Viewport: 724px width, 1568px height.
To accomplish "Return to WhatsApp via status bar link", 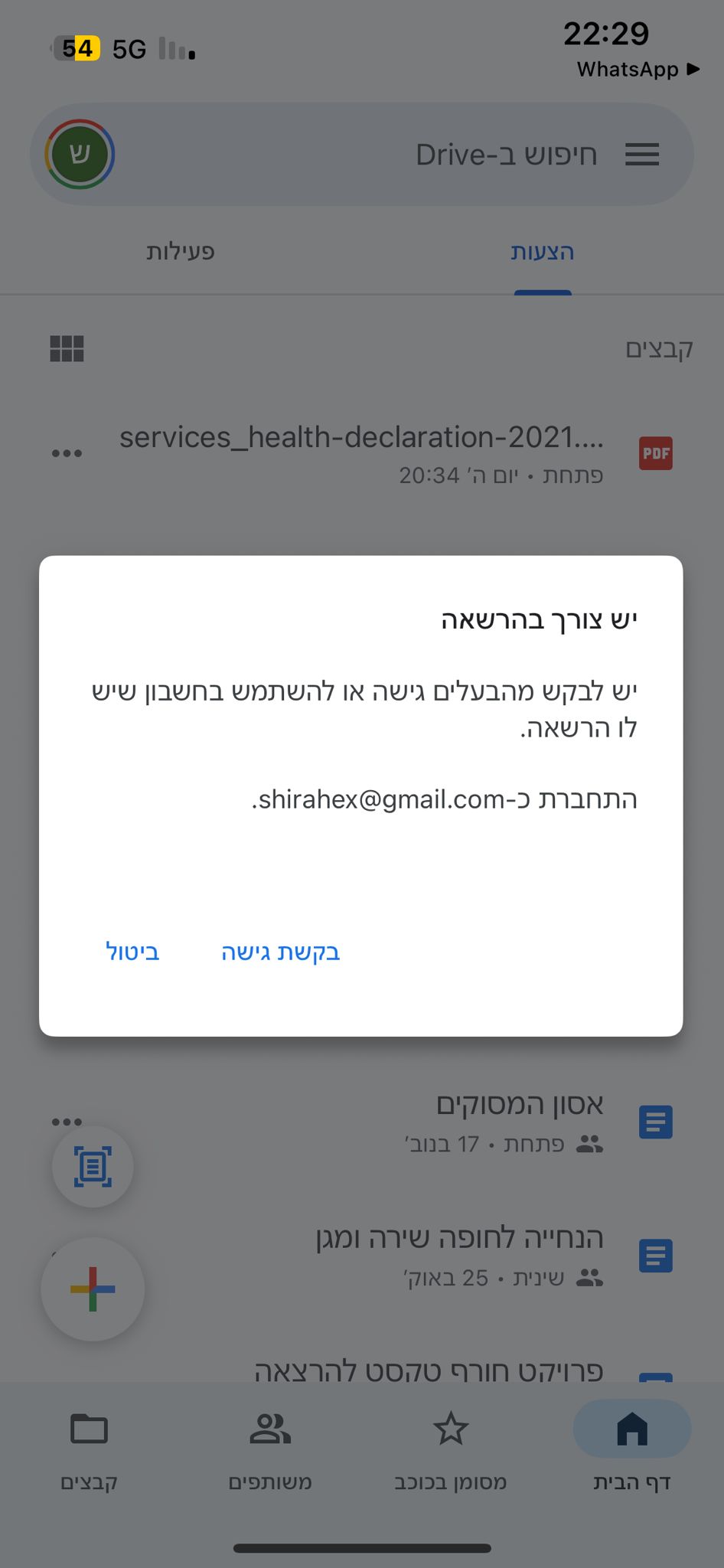I will pyautogui.click(x=638, y=70).
